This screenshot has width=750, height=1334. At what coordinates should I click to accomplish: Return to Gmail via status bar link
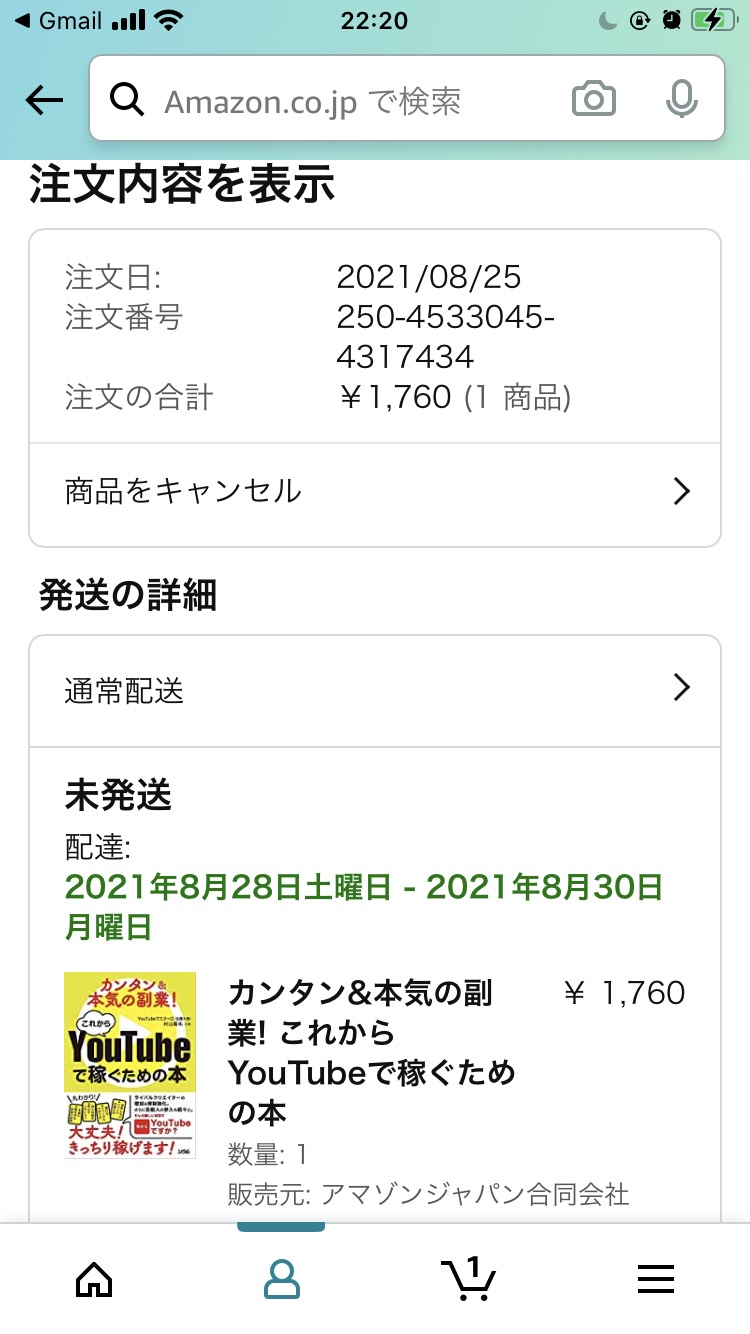coord(59,20)
